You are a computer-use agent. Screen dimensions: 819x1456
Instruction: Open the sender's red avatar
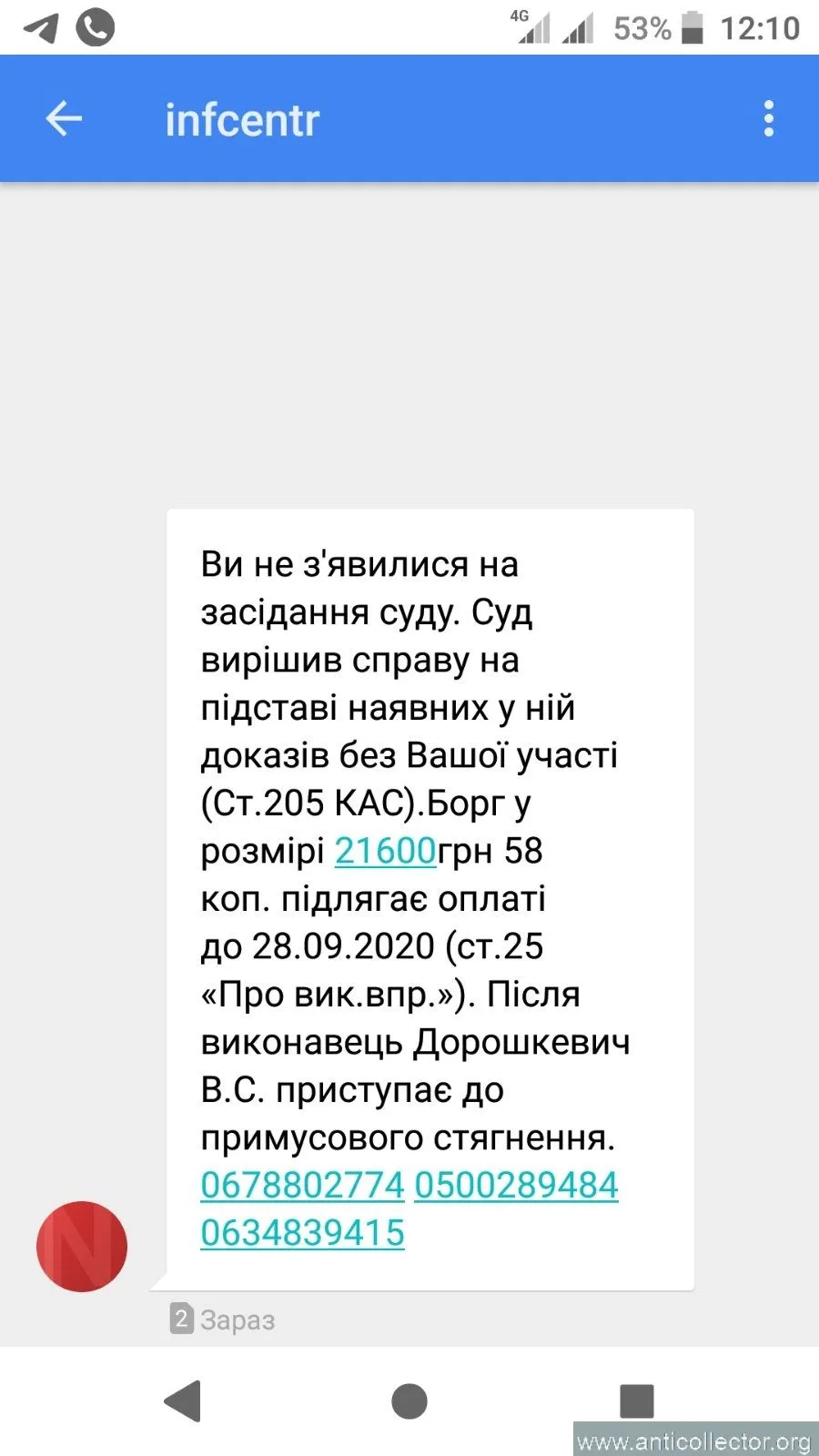(82, 1246)
